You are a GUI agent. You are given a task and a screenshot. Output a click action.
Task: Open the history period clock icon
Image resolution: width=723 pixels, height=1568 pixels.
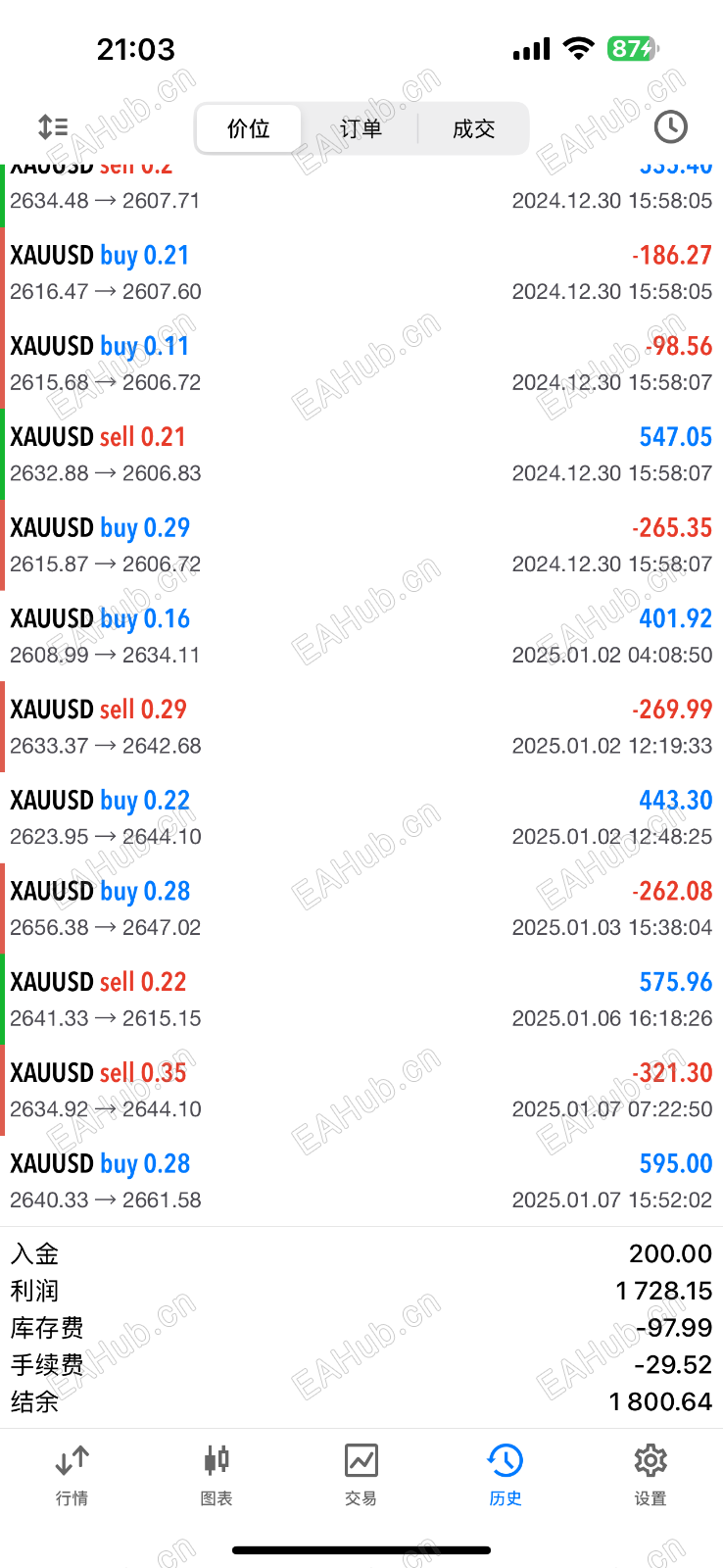pos(670,127)
